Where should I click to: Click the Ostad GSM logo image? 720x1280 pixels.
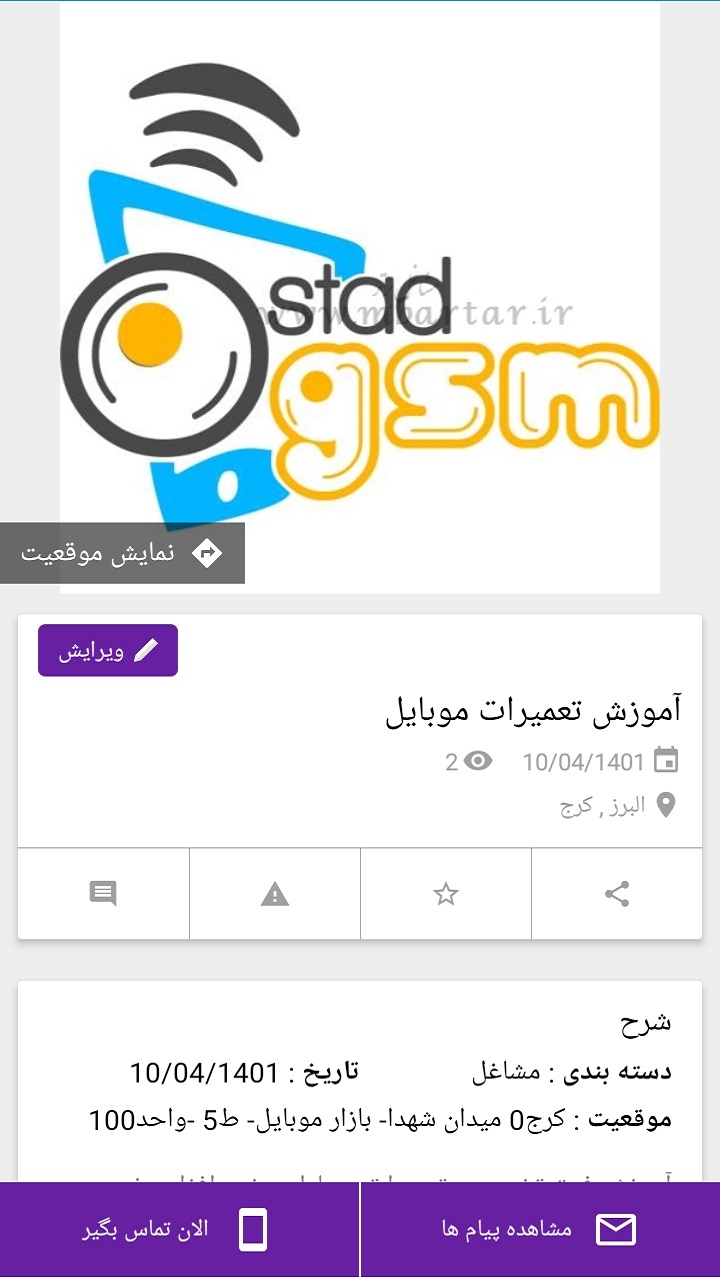click(360, 290)
